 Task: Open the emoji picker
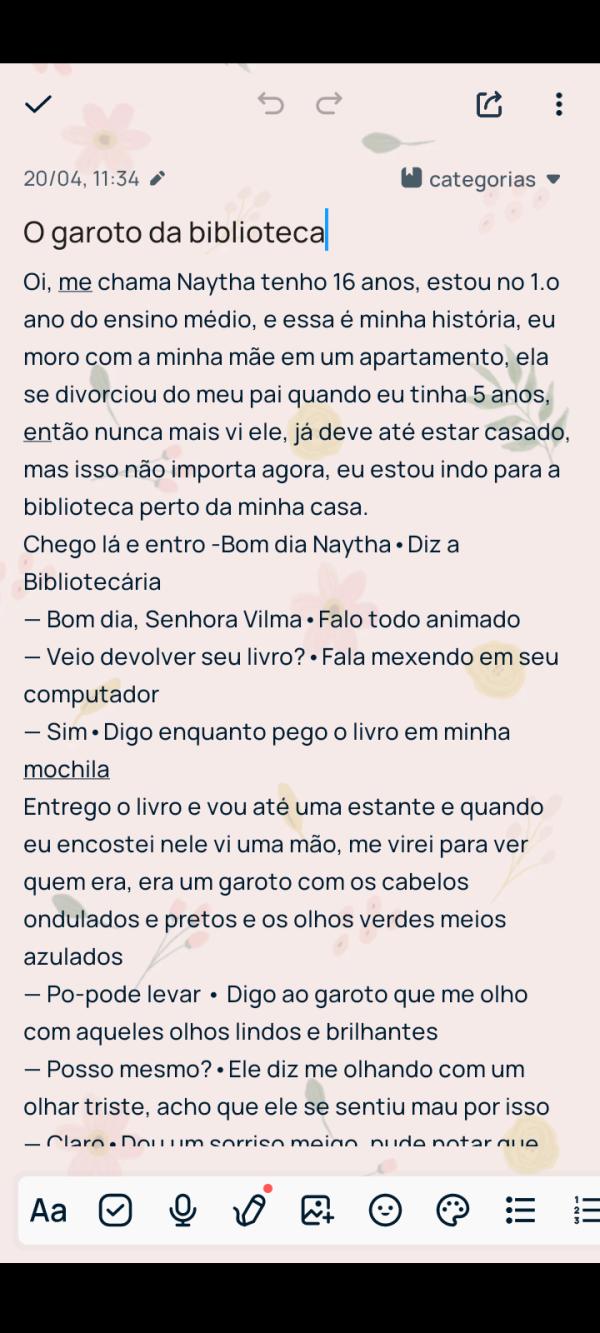[x=385, y=1211]
